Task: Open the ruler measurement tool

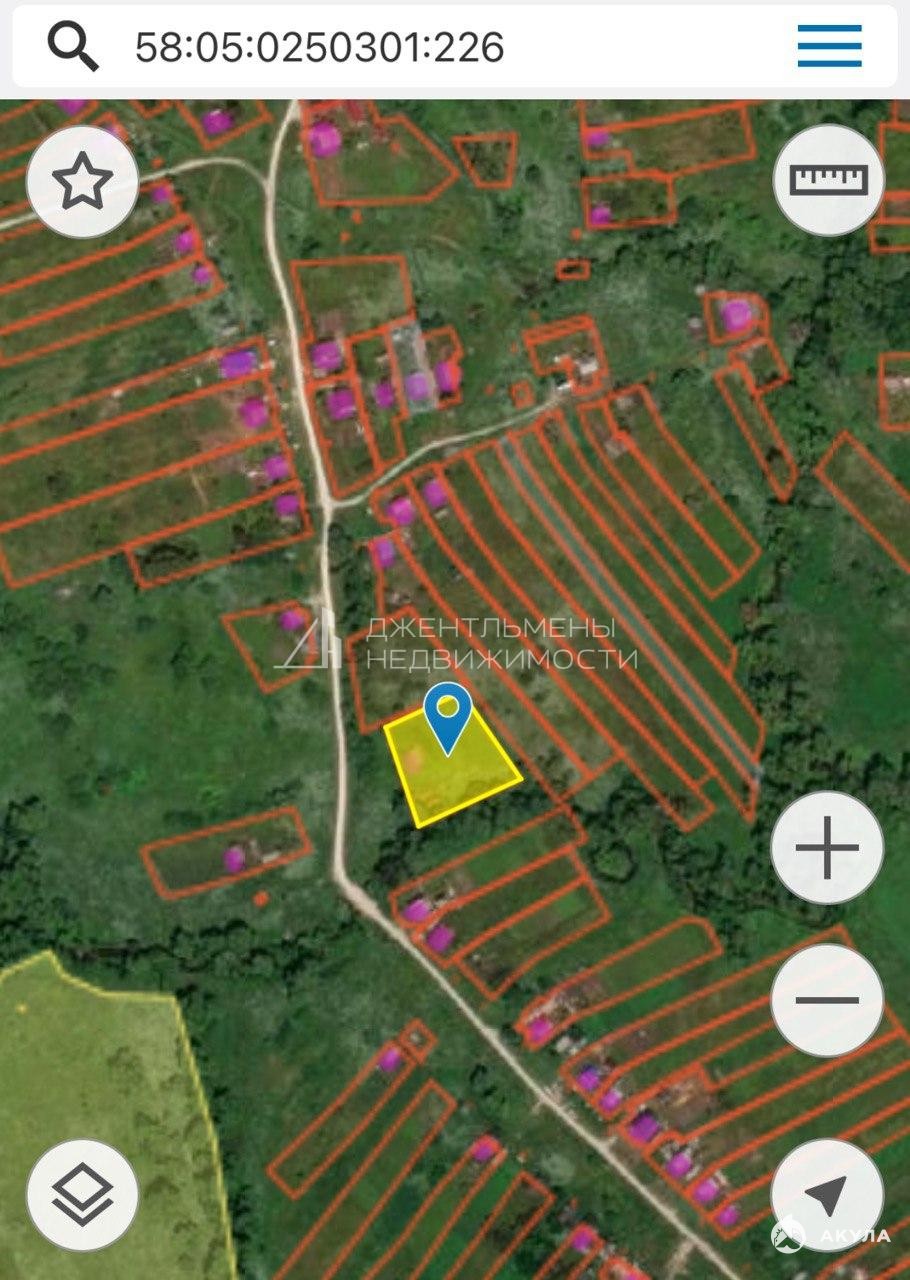Action: click(829, 180)
